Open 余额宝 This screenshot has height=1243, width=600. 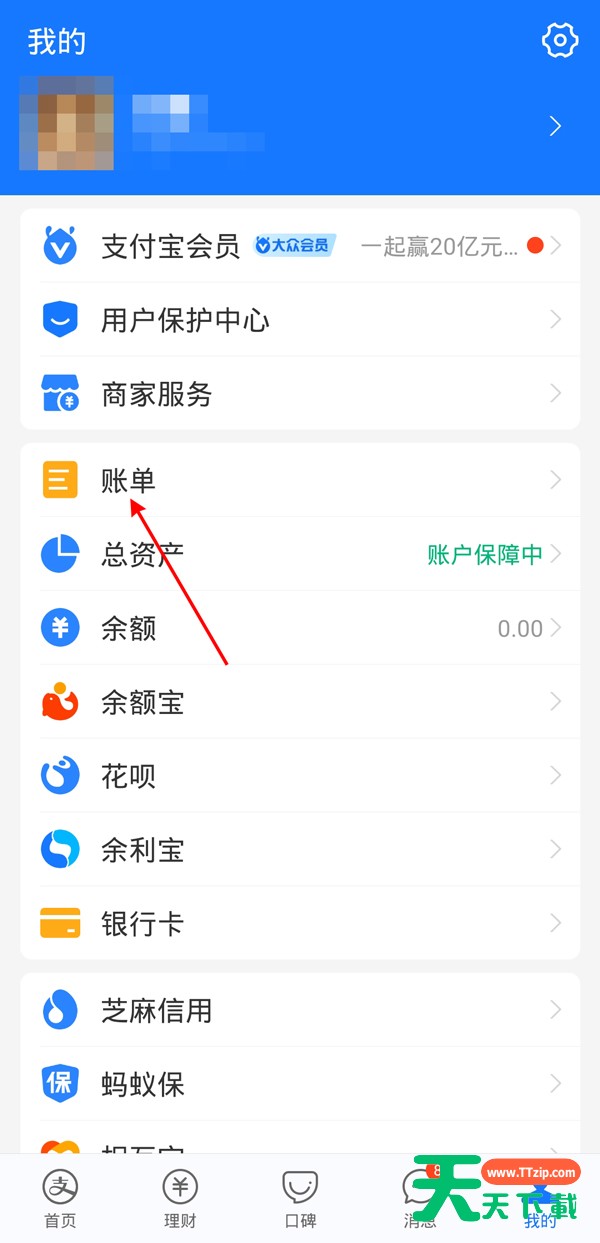pos(300,702)
